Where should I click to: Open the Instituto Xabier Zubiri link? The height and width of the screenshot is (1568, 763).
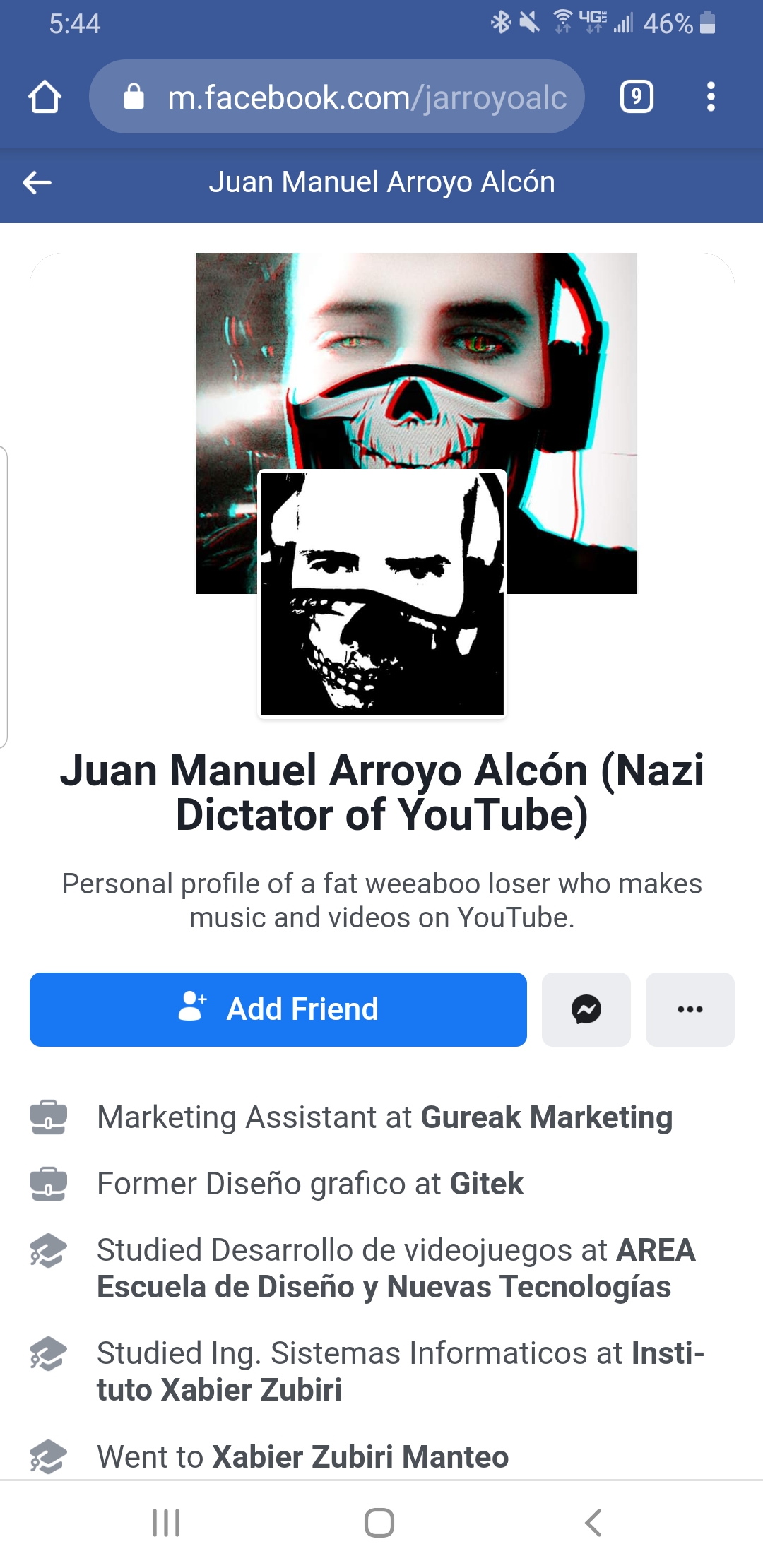coord(401,1372)
